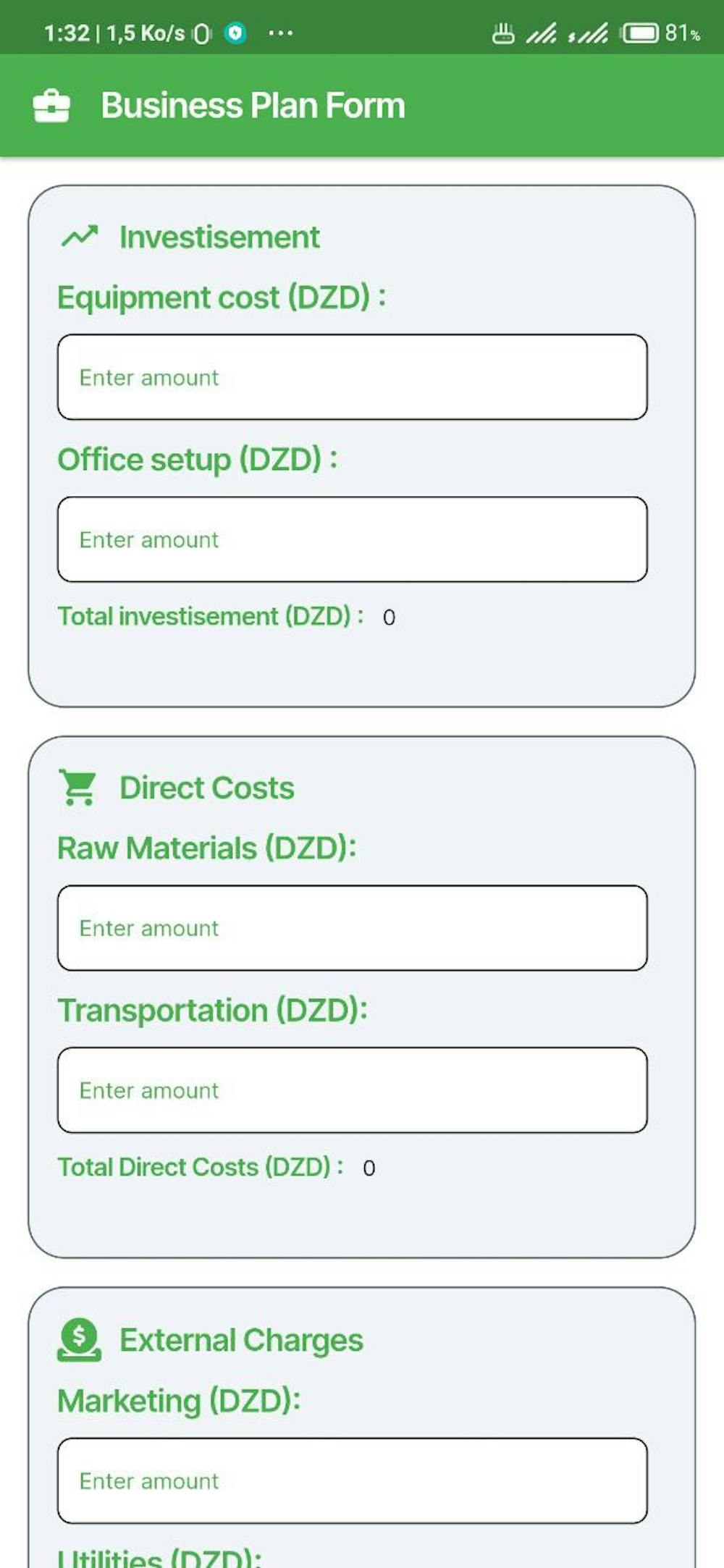Focus the Raw Materials amount field

(x=352, y=928)
